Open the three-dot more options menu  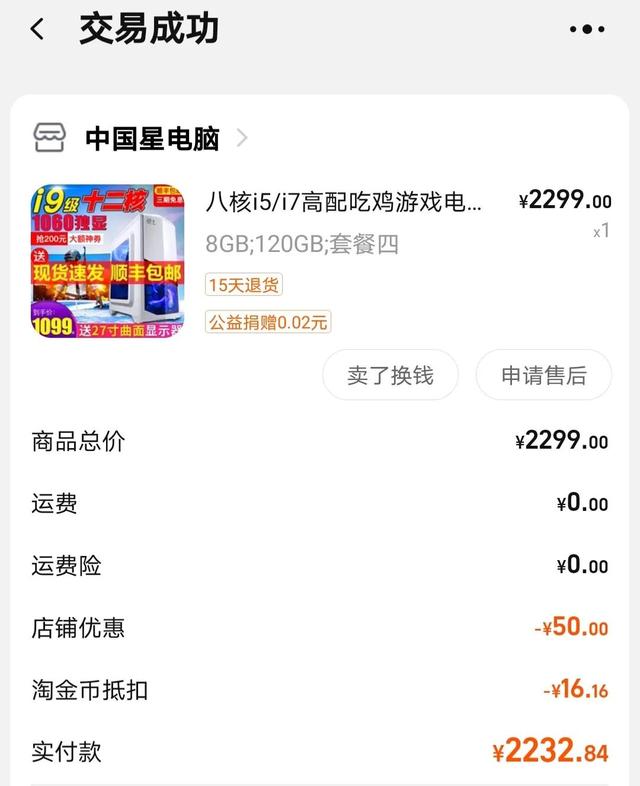click(587, 30)
